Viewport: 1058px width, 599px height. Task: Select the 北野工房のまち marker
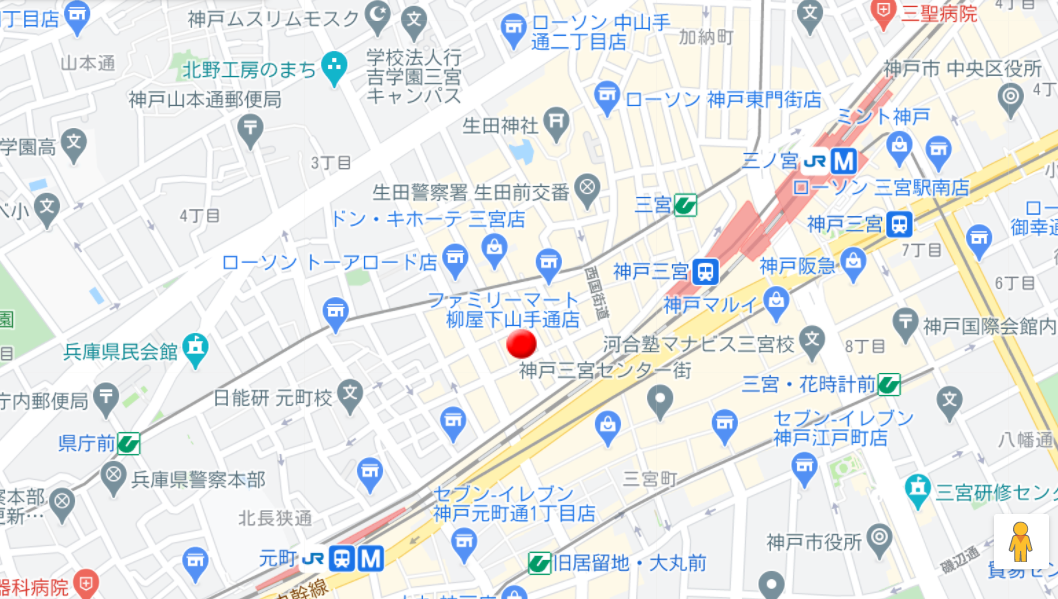[x=333, y=69]
